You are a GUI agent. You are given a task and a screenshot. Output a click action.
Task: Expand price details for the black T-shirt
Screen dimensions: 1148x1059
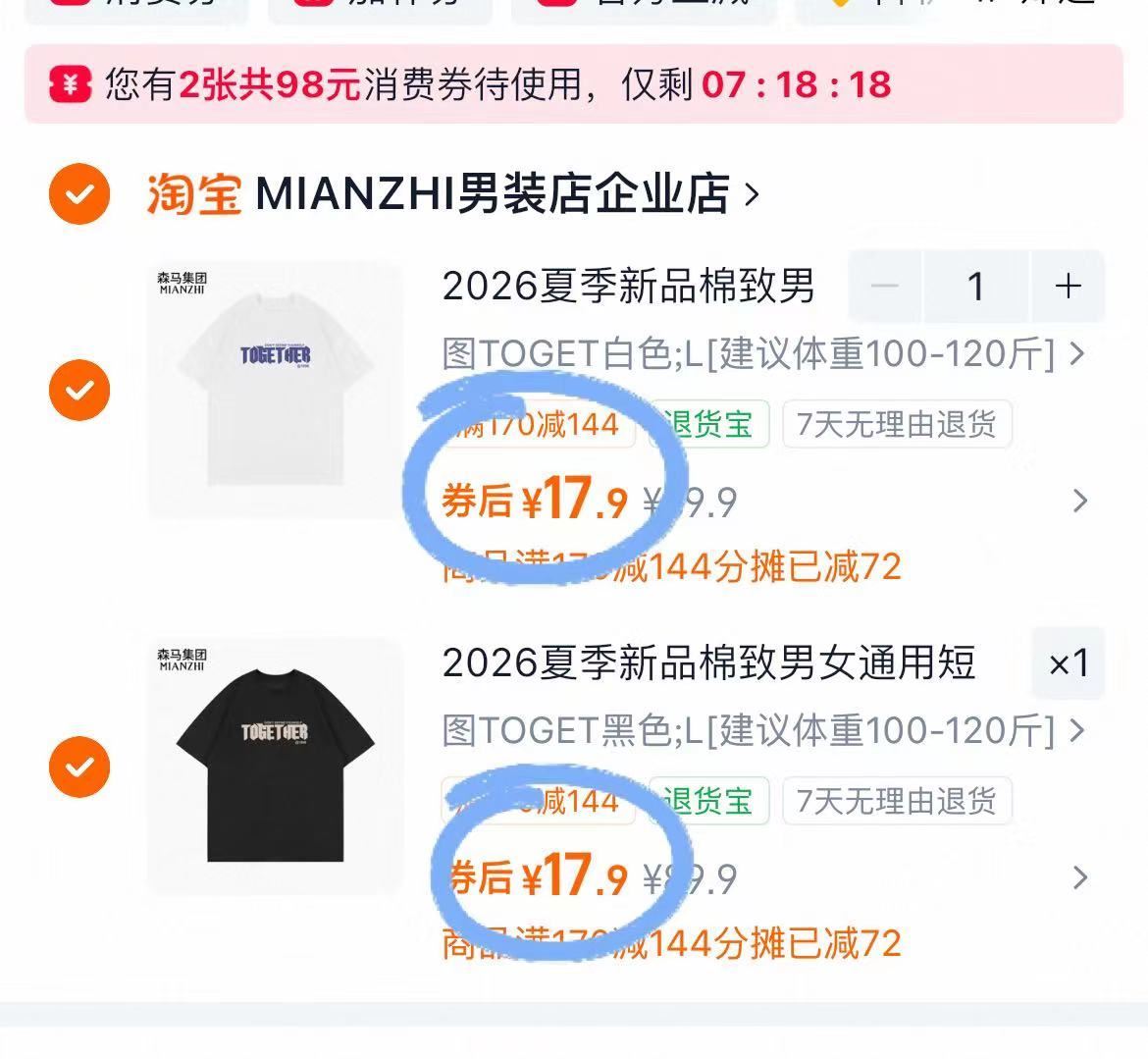coord(1079,877)
